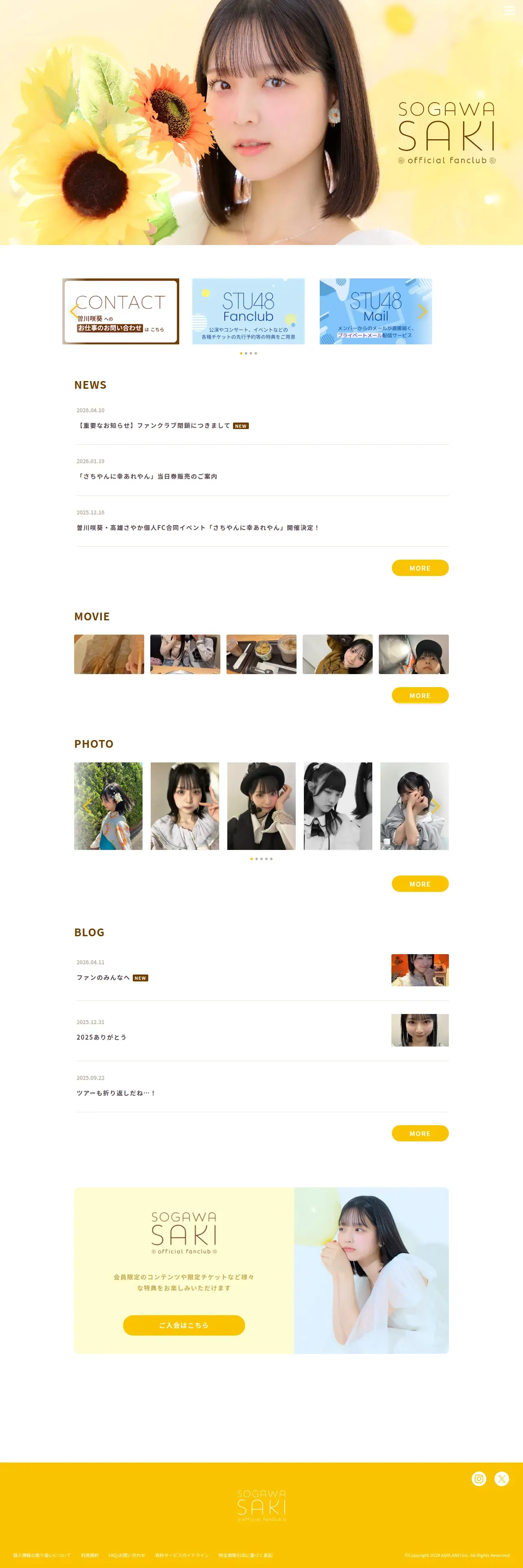Tap MORE under the BLOG section
The width and height of the screenshot is (523, 1568).
coord(420,1133)
